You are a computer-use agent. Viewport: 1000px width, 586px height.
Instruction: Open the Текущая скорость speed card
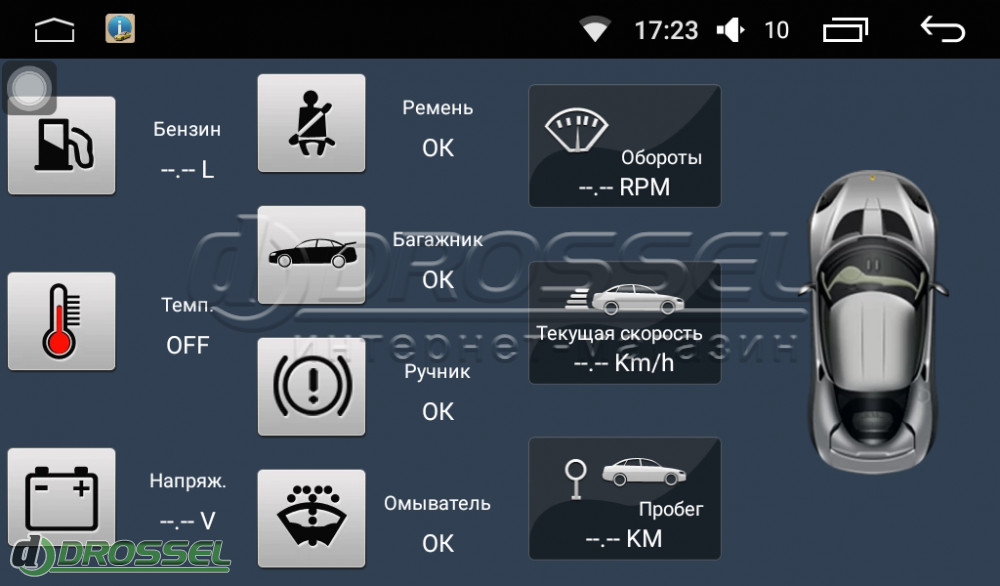(x=624, y=322)
